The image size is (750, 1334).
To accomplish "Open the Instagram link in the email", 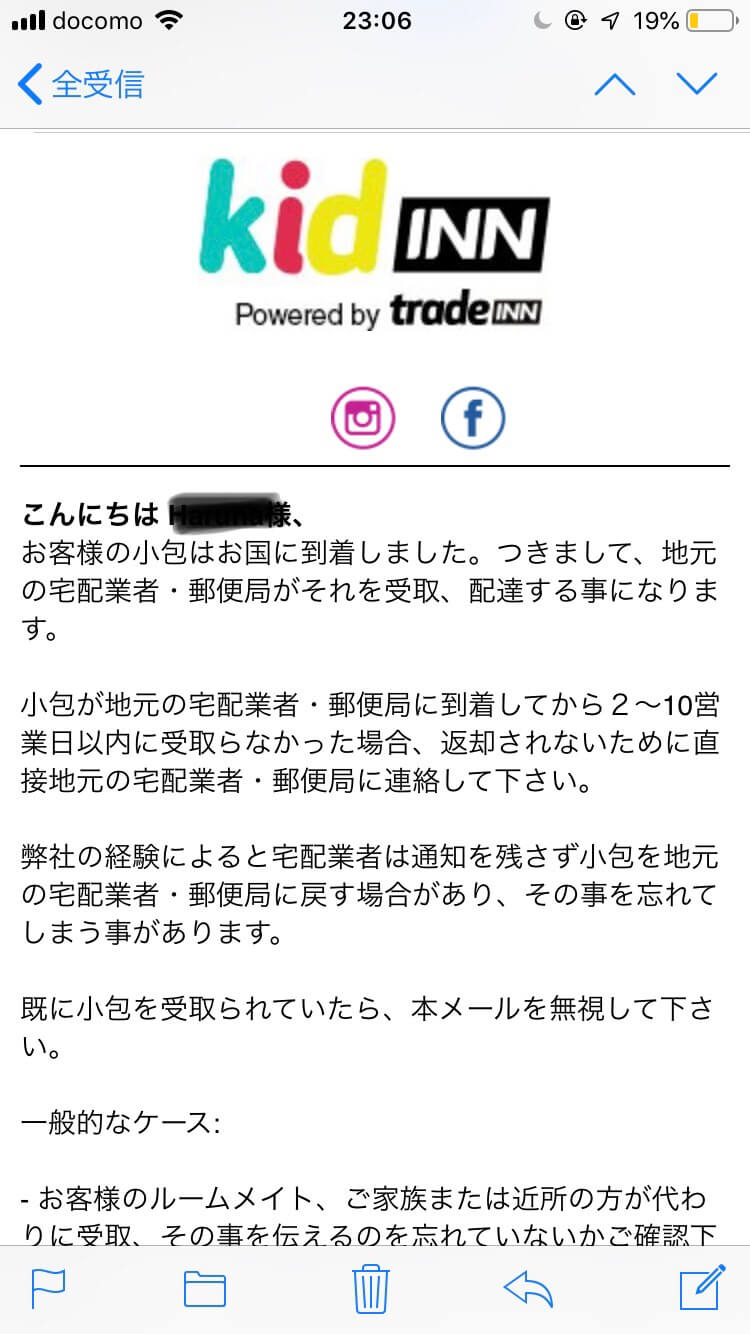I will 363,417.
